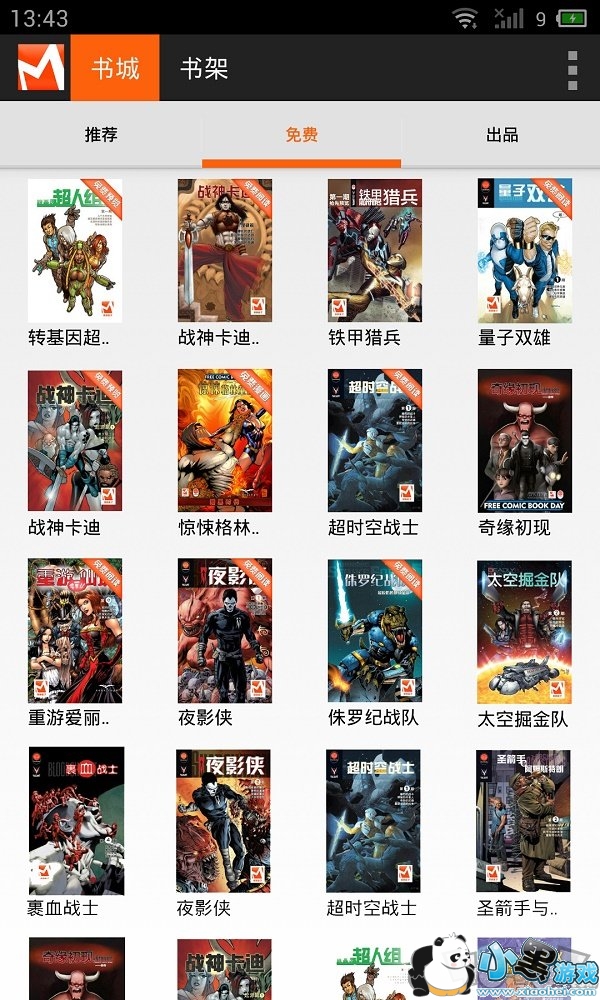Open the 出品 tab
The width and height of the screenshot is (600, 1000).
pyautogui.click(x=501, y=134)
